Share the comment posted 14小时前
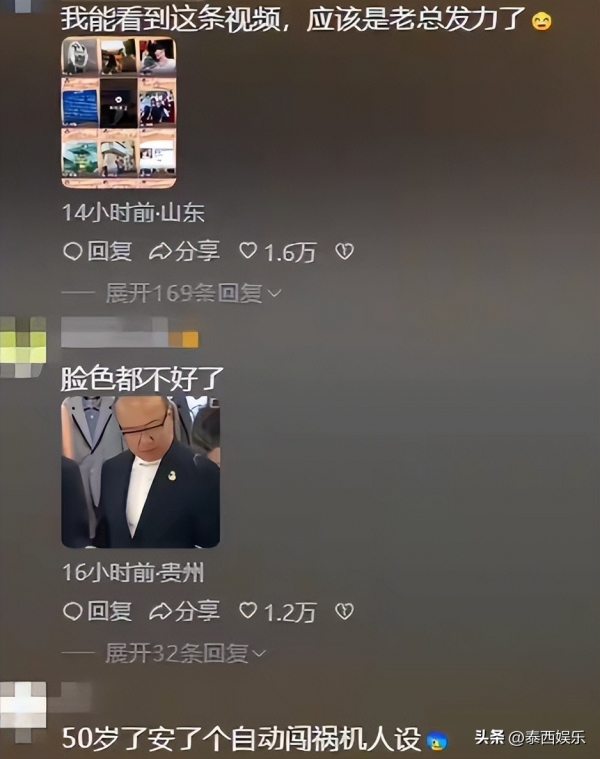 point(184,252)
